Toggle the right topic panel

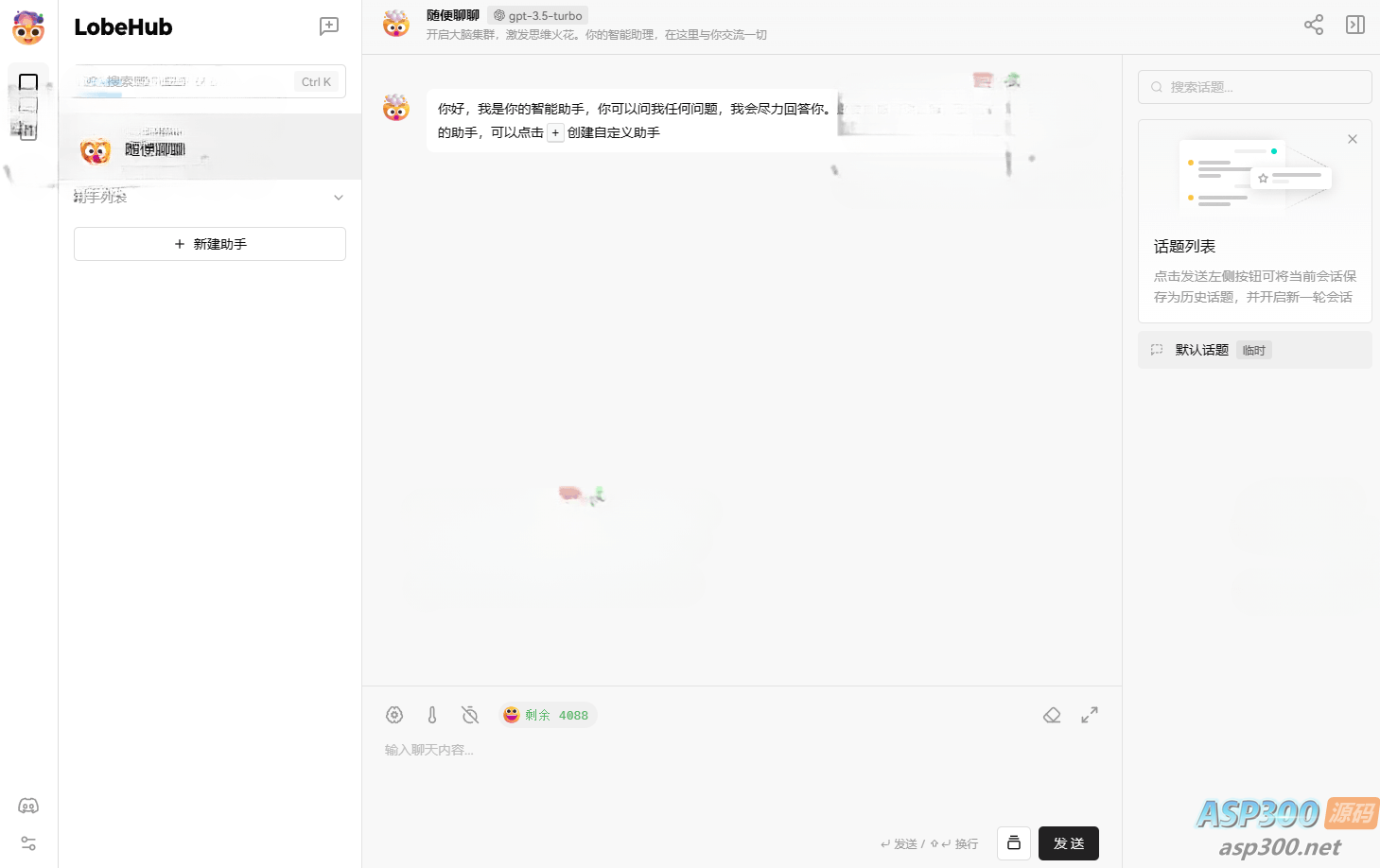[x=1355, y=25]
